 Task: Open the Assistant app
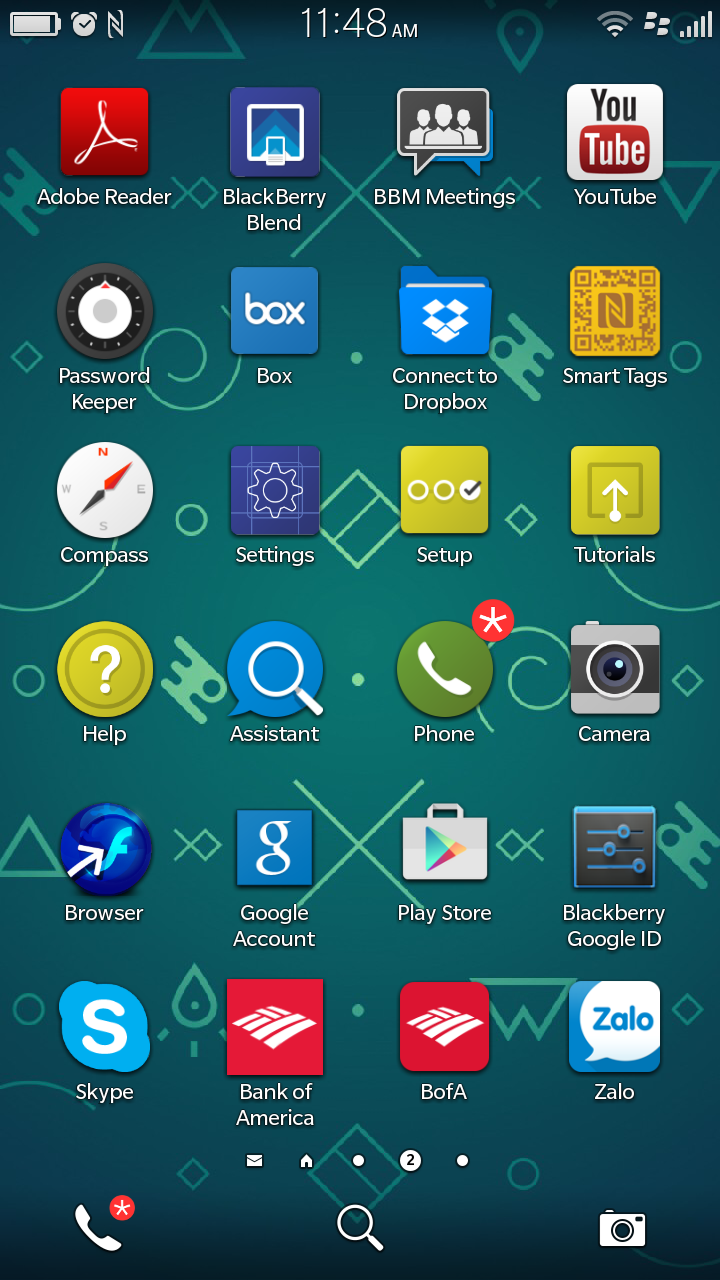pyautogui.click(x=274, y=670)
